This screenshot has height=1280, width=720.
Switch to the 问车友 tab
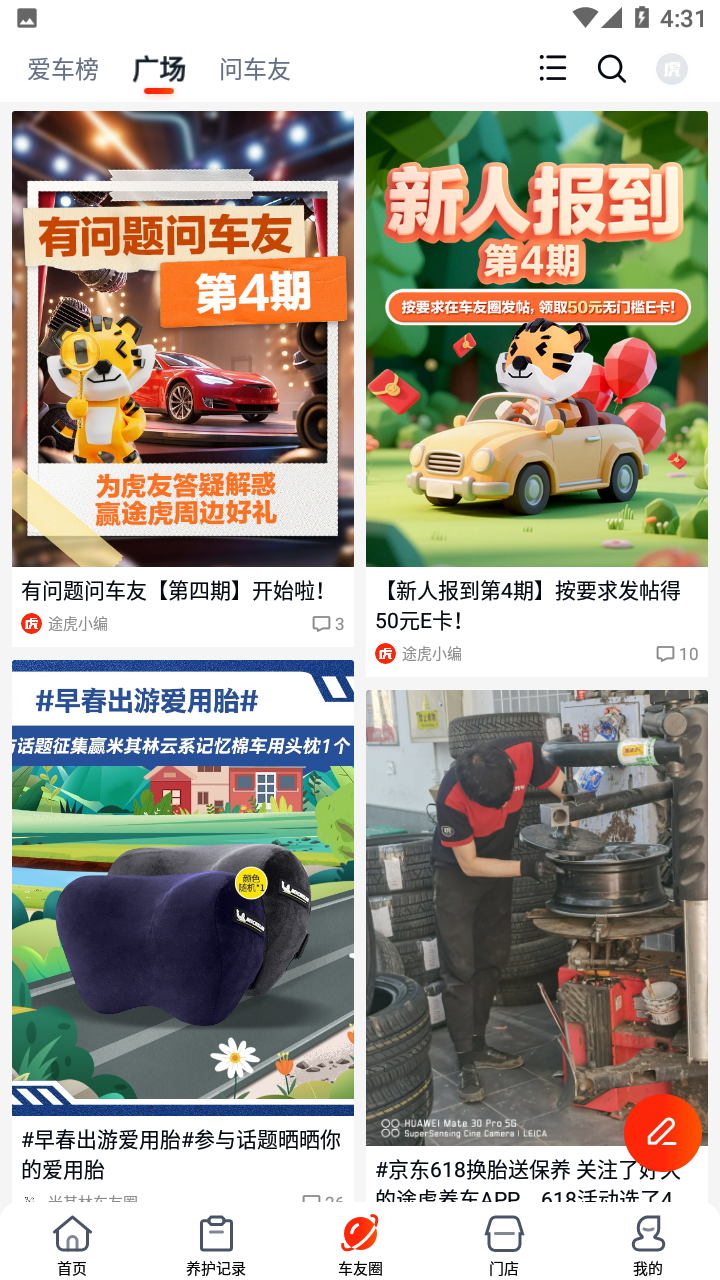255,69
